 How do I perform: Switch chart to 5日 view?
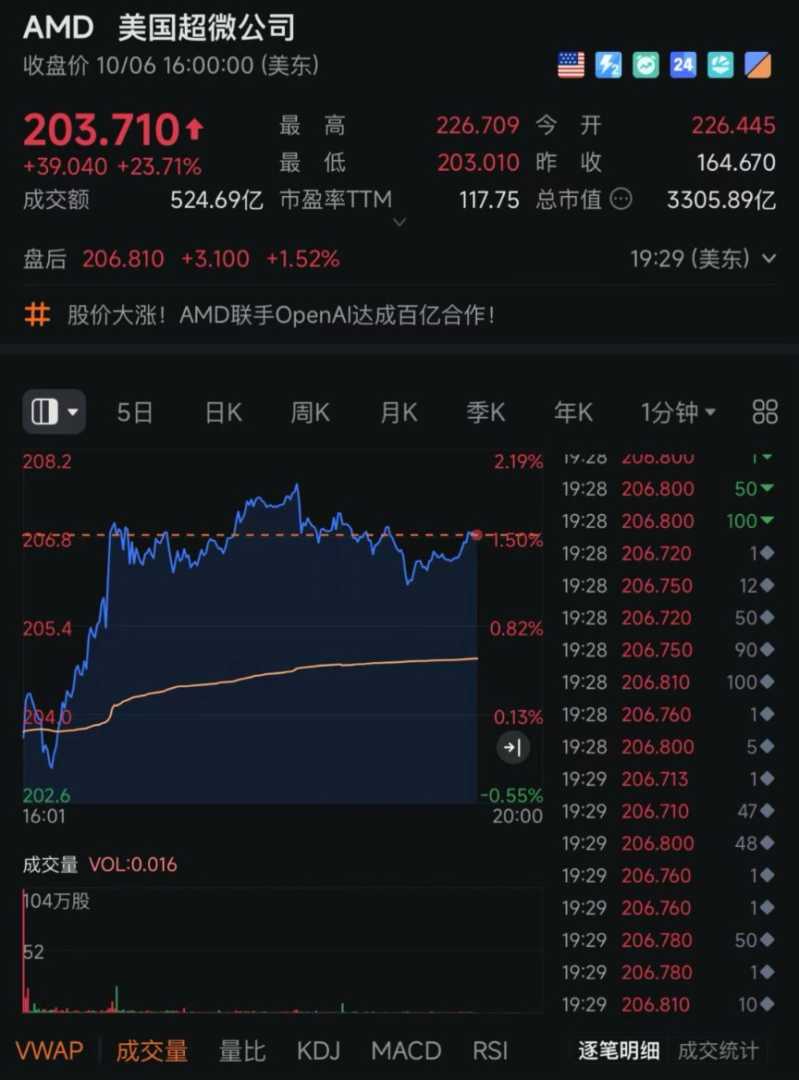tap(135, 412)
